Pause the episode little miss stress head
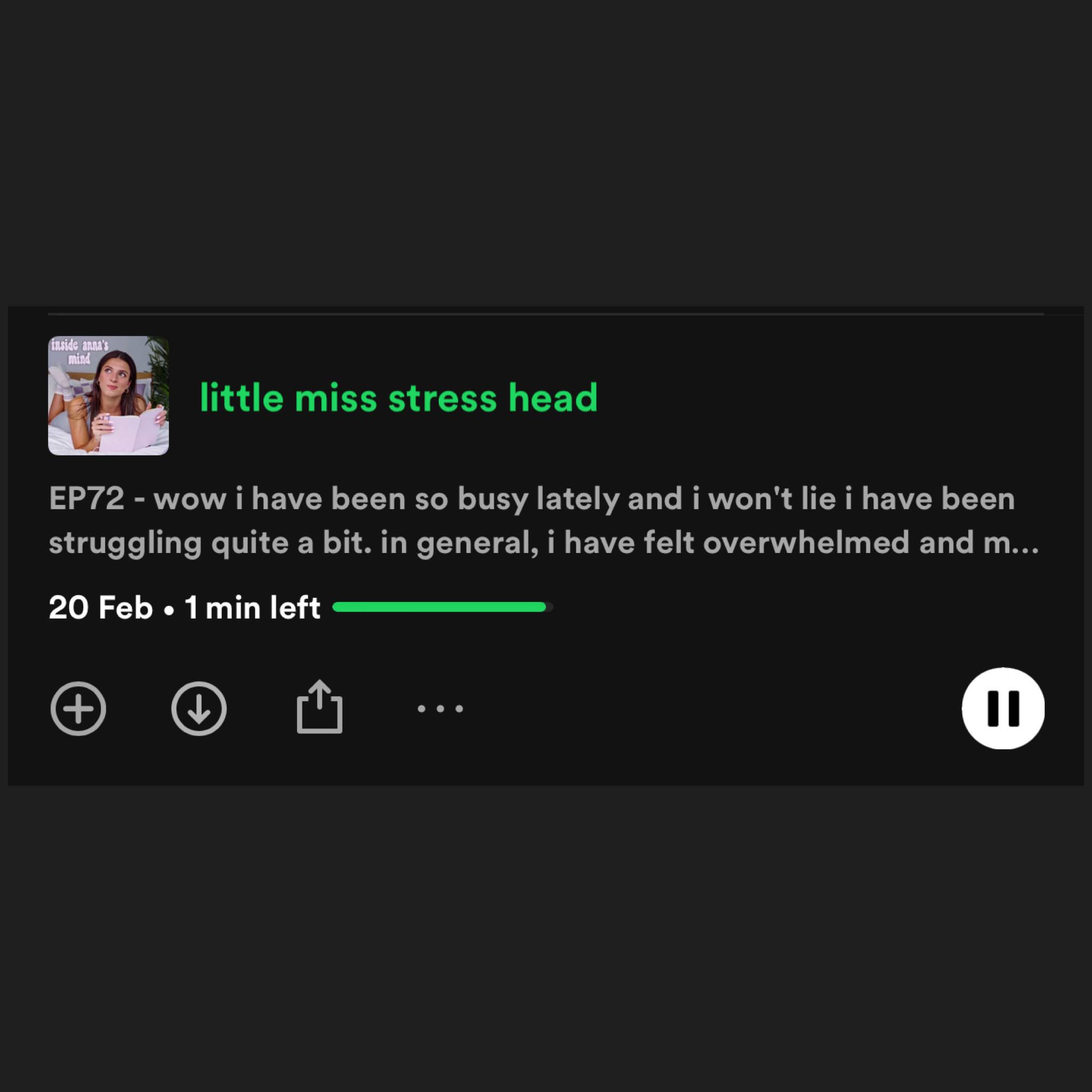Viewport: 1092px width, 1092px height. 1003,708
